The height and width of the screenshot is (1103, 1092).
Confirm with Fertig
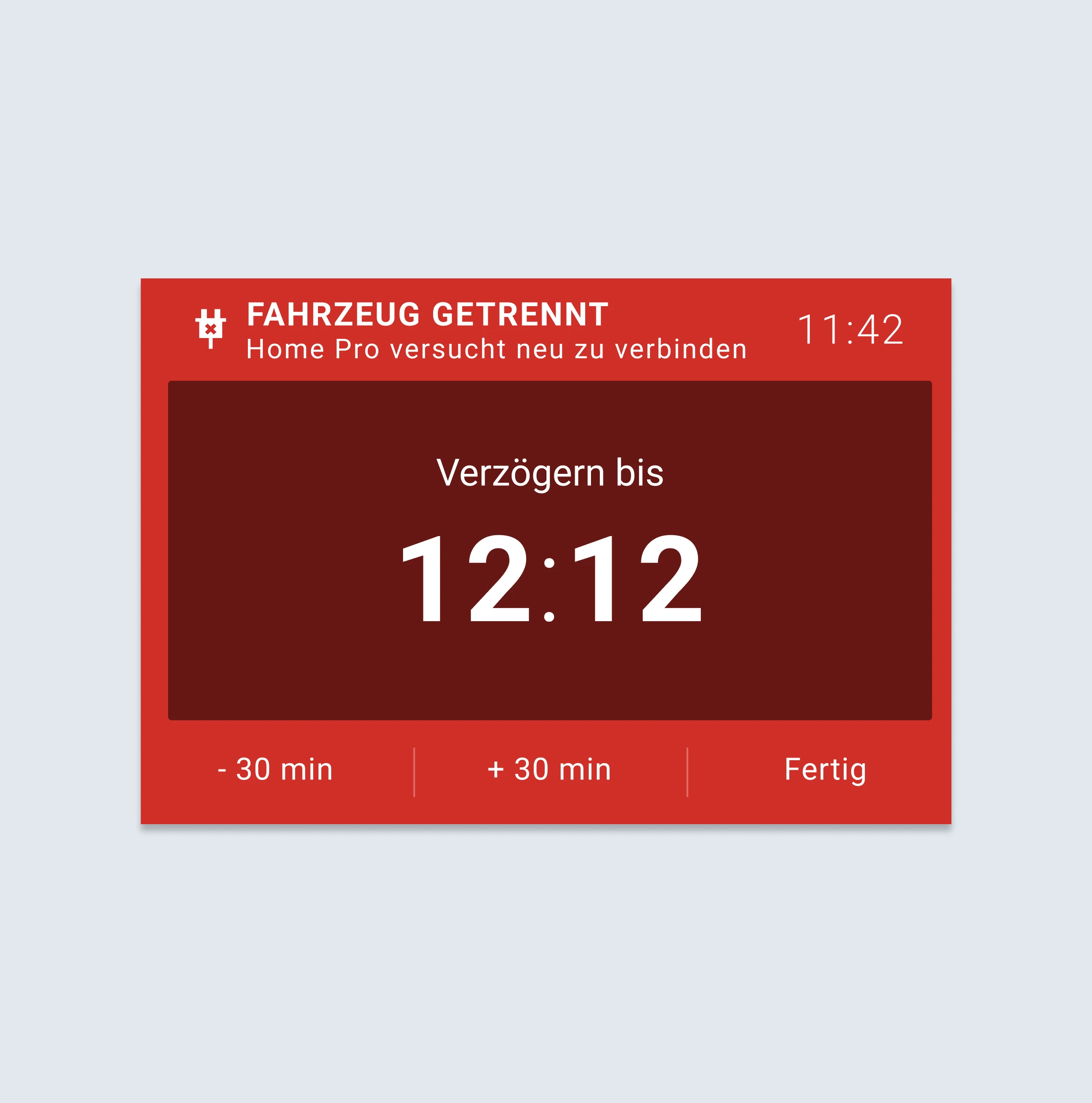(x=825, y=769)
